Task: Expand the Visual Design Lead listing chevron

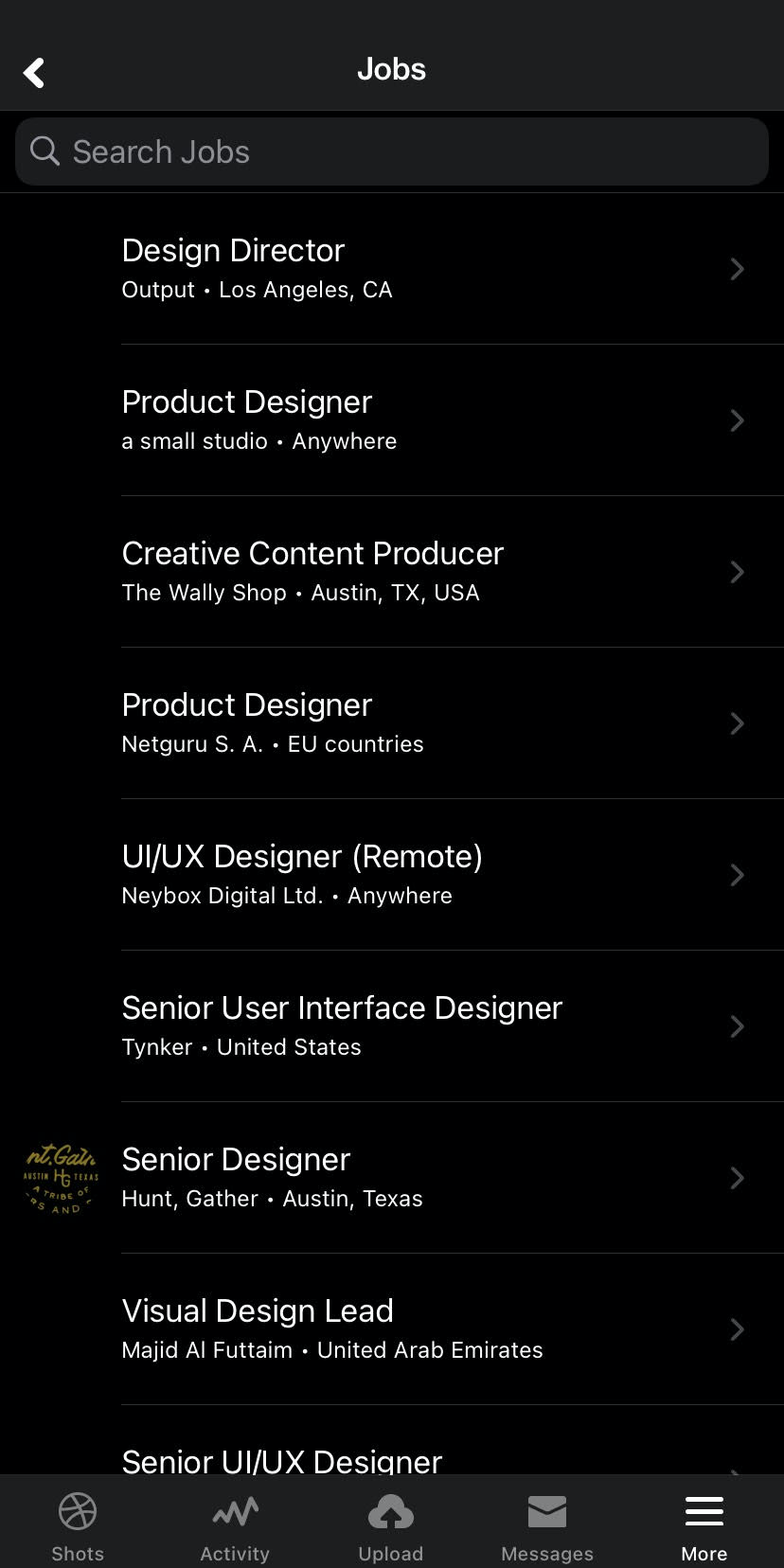Action: [x=738, y=1329]
